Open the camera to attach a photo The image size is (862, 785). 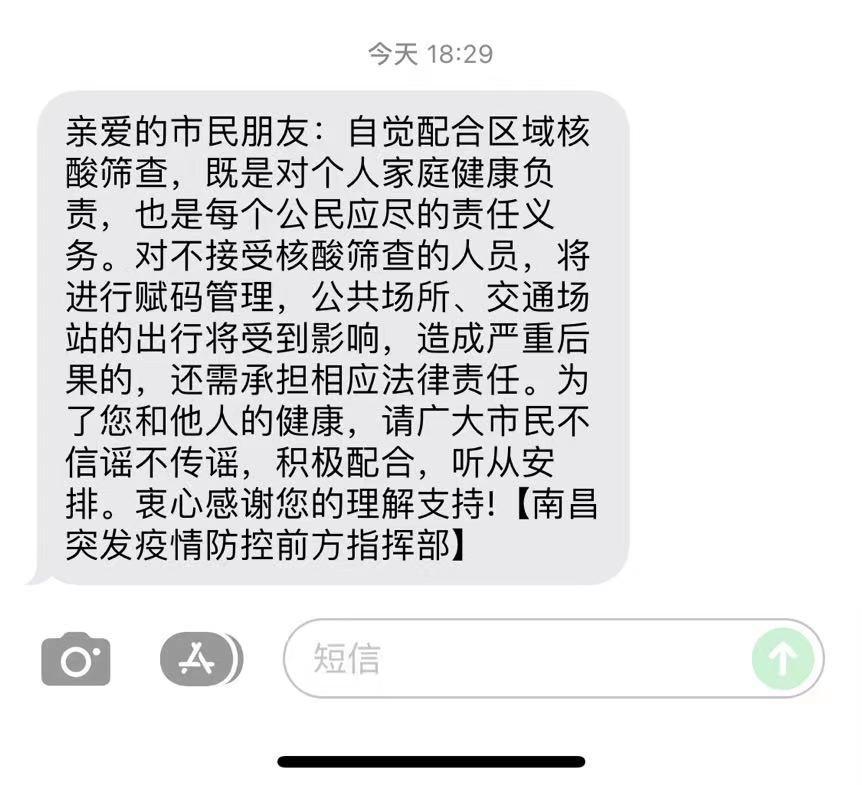[75, 660]
